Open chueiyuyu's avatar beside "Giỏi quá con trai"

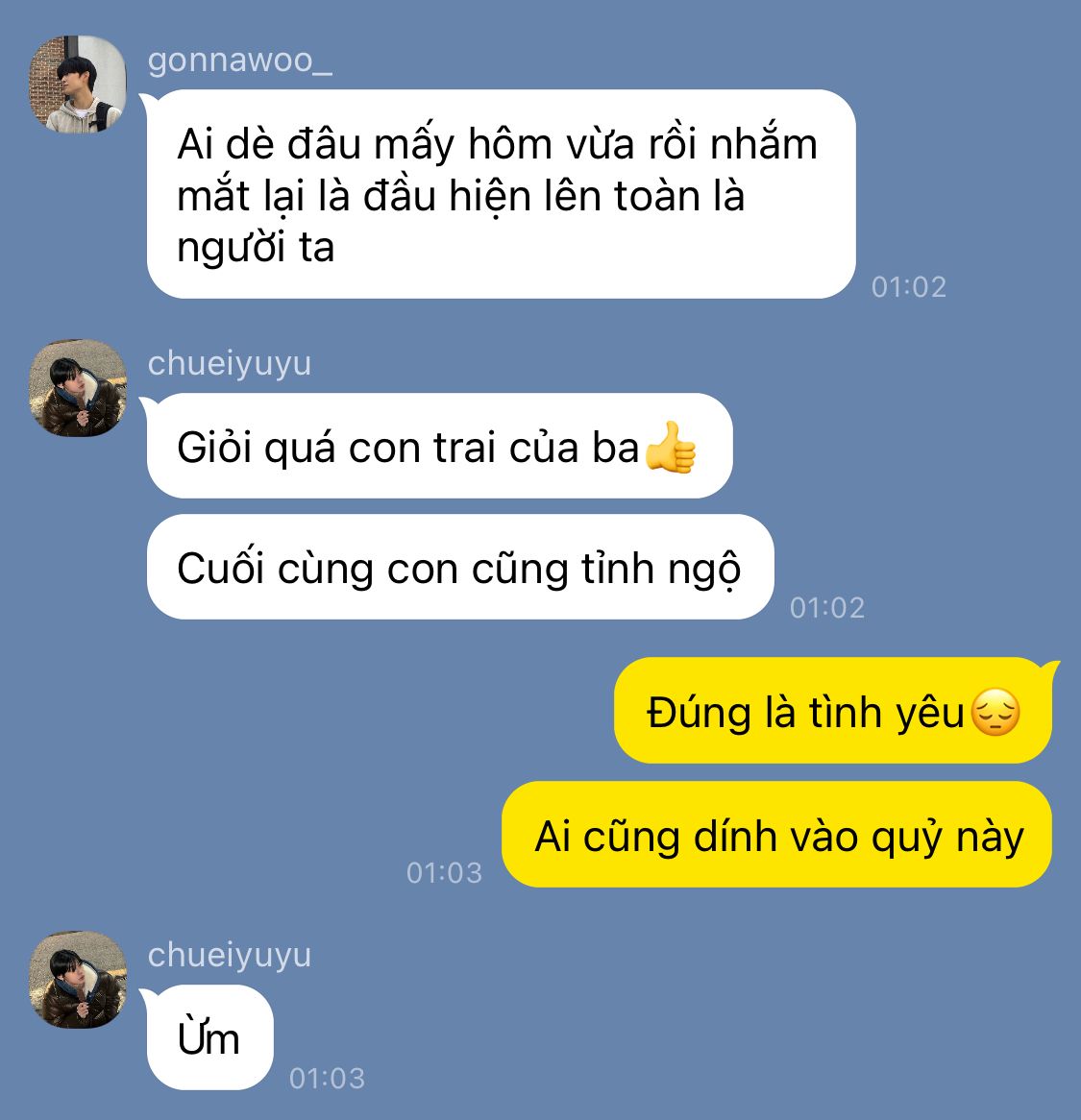pos(78,388)
